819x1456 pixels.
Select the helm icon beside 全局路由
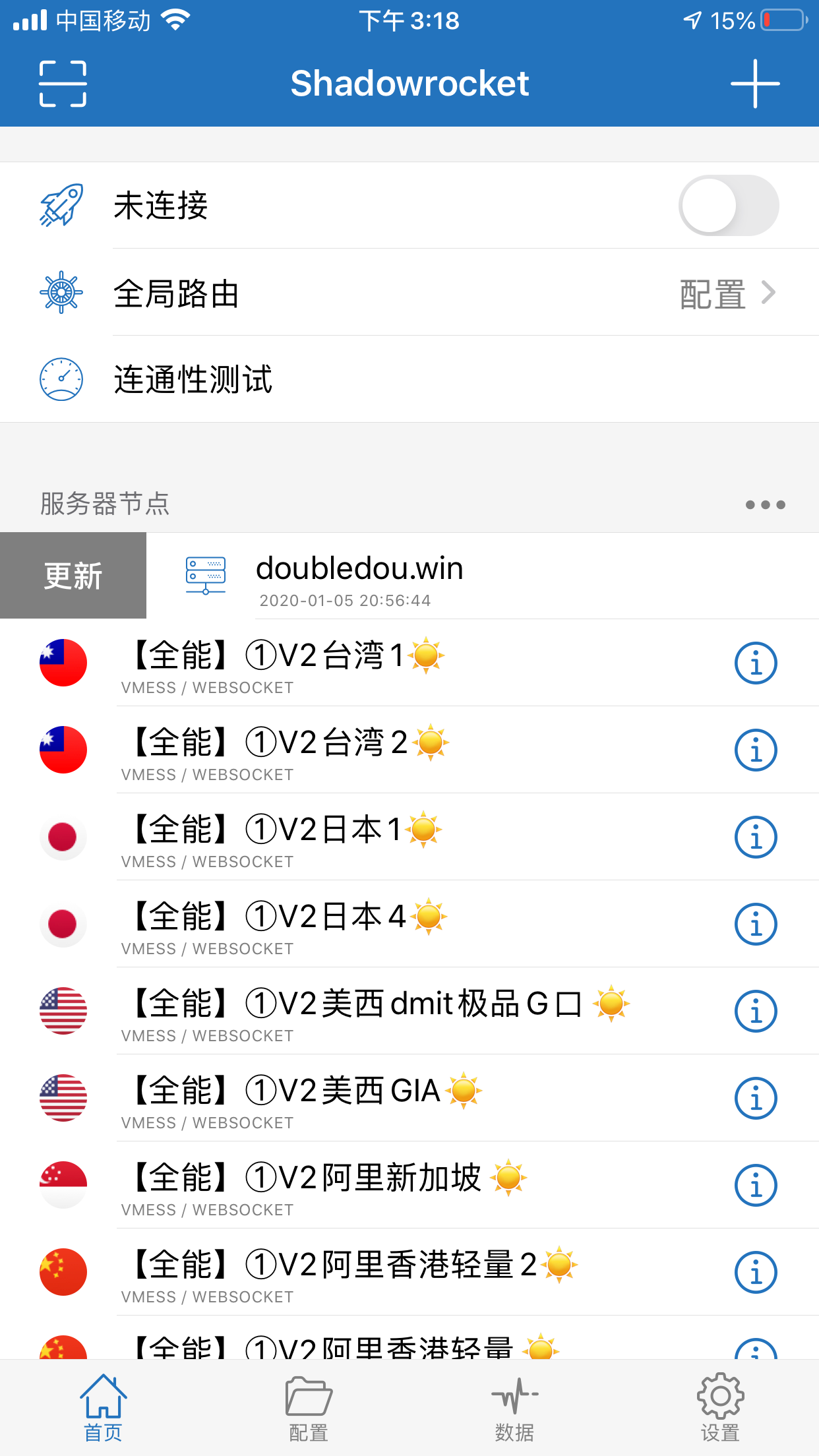pos(61,292)
